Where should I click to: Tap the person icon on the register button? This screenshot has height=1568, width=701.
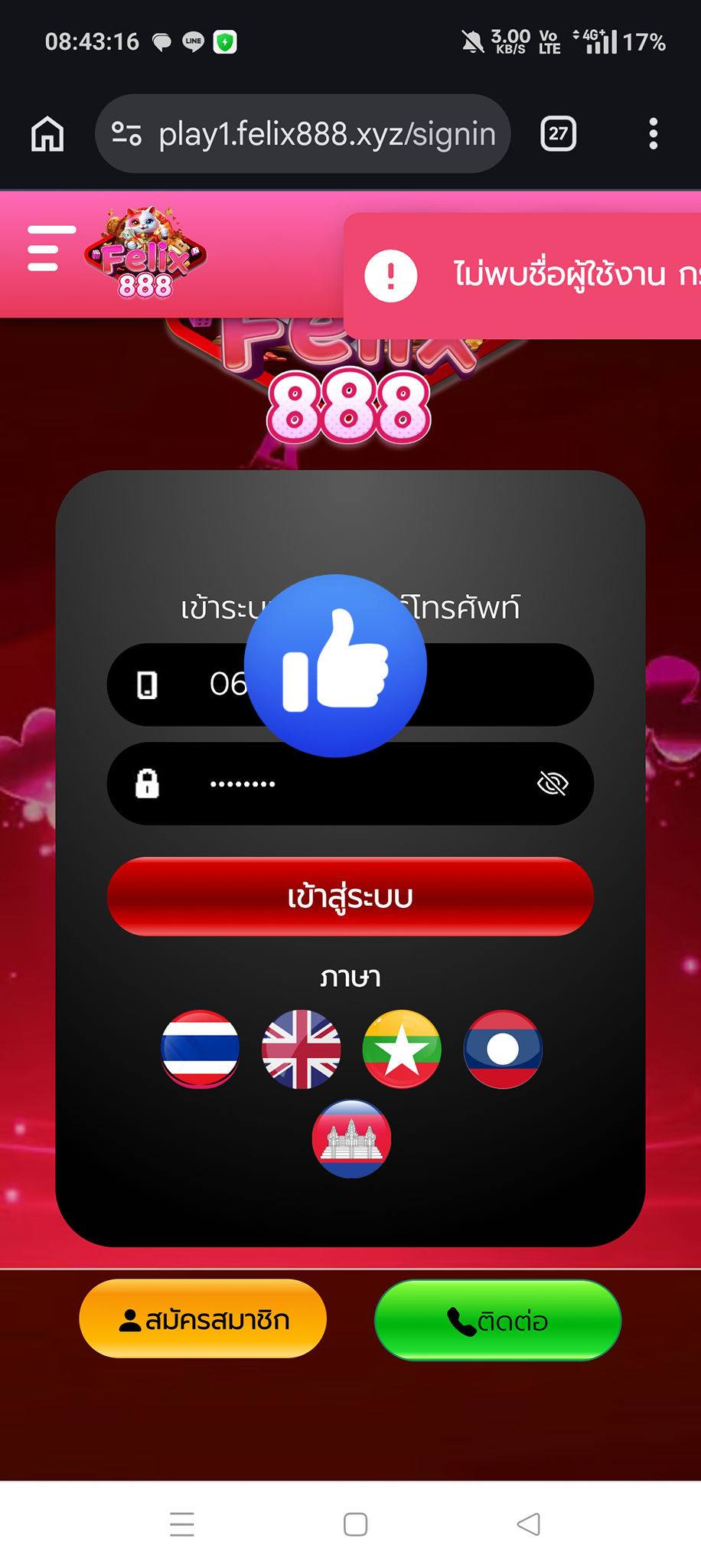(x=129, y=1318)
